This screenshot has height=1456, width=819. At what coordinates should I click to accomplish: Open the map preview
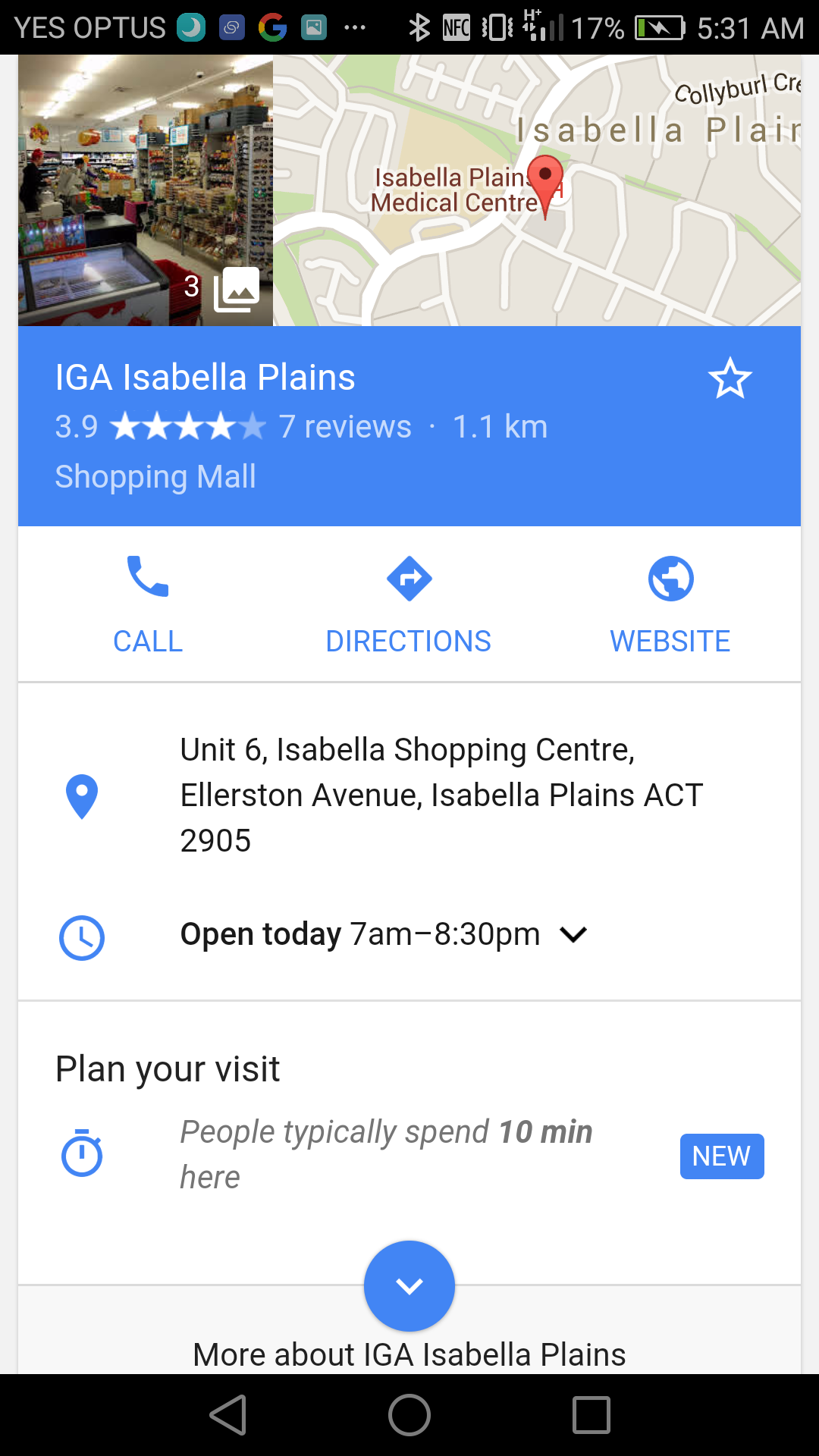(x=537, y=190)
